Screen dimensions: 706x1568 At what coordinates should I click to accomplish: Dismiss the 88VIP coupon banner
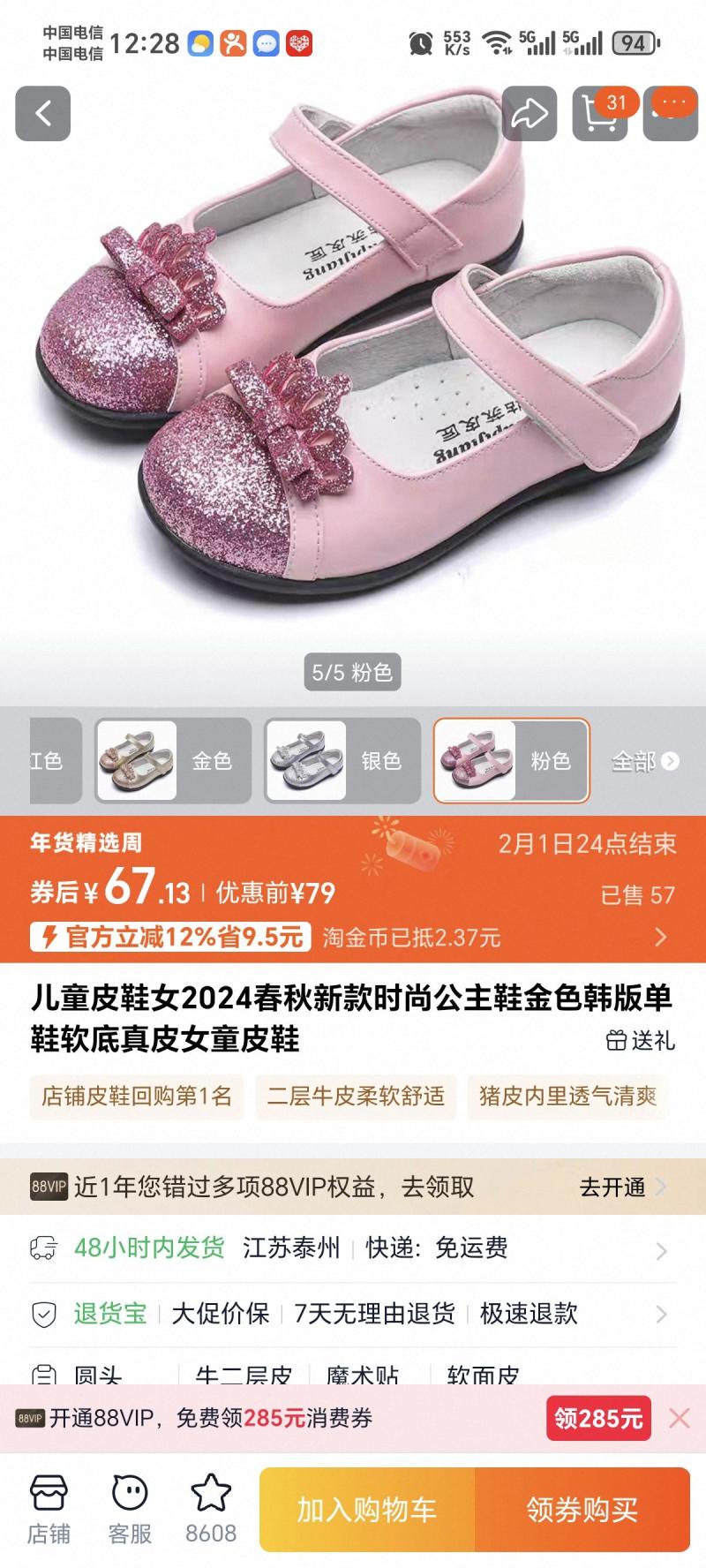tap(680, 1418)
